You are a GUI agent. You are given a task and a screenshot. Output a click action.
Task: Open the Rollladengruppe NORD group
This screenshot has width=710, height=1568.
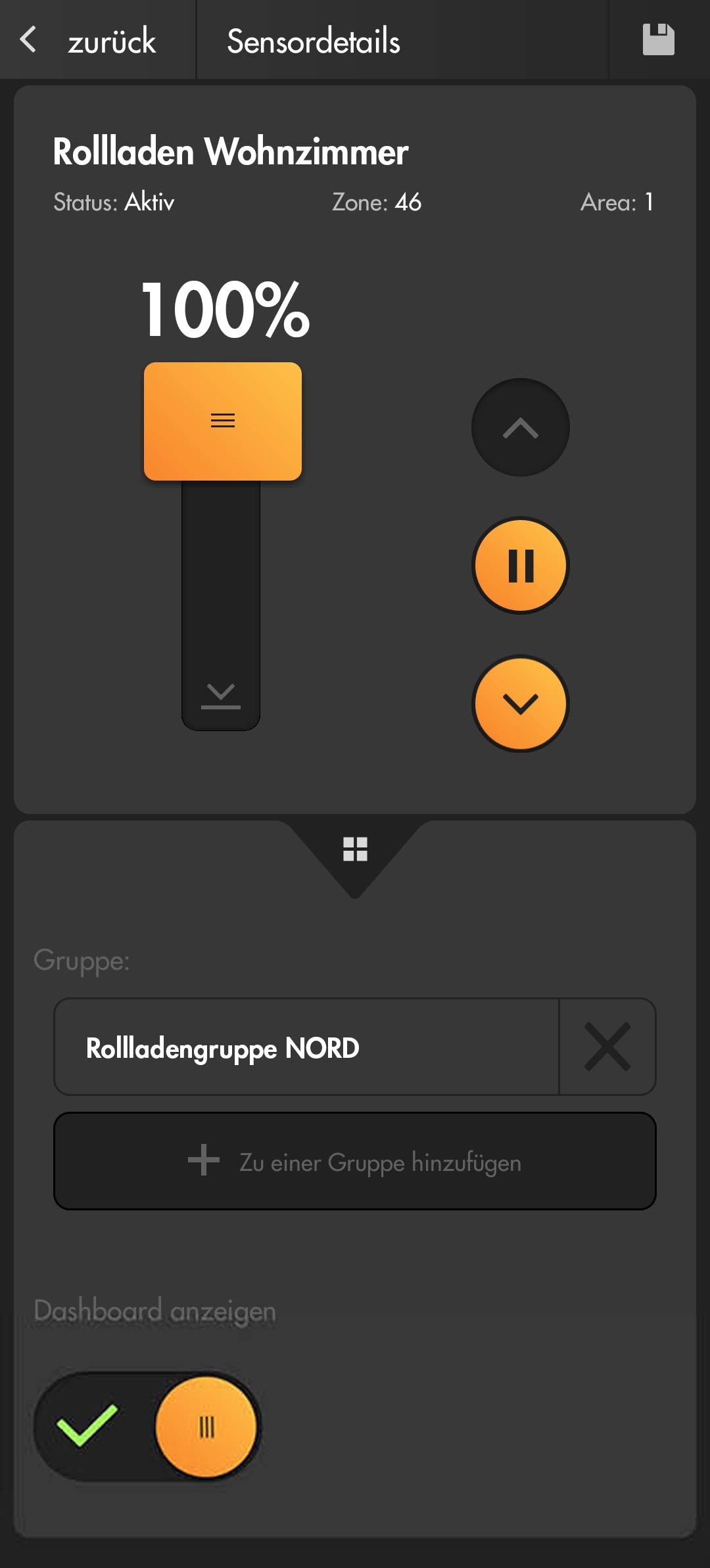coord(306,1047)
